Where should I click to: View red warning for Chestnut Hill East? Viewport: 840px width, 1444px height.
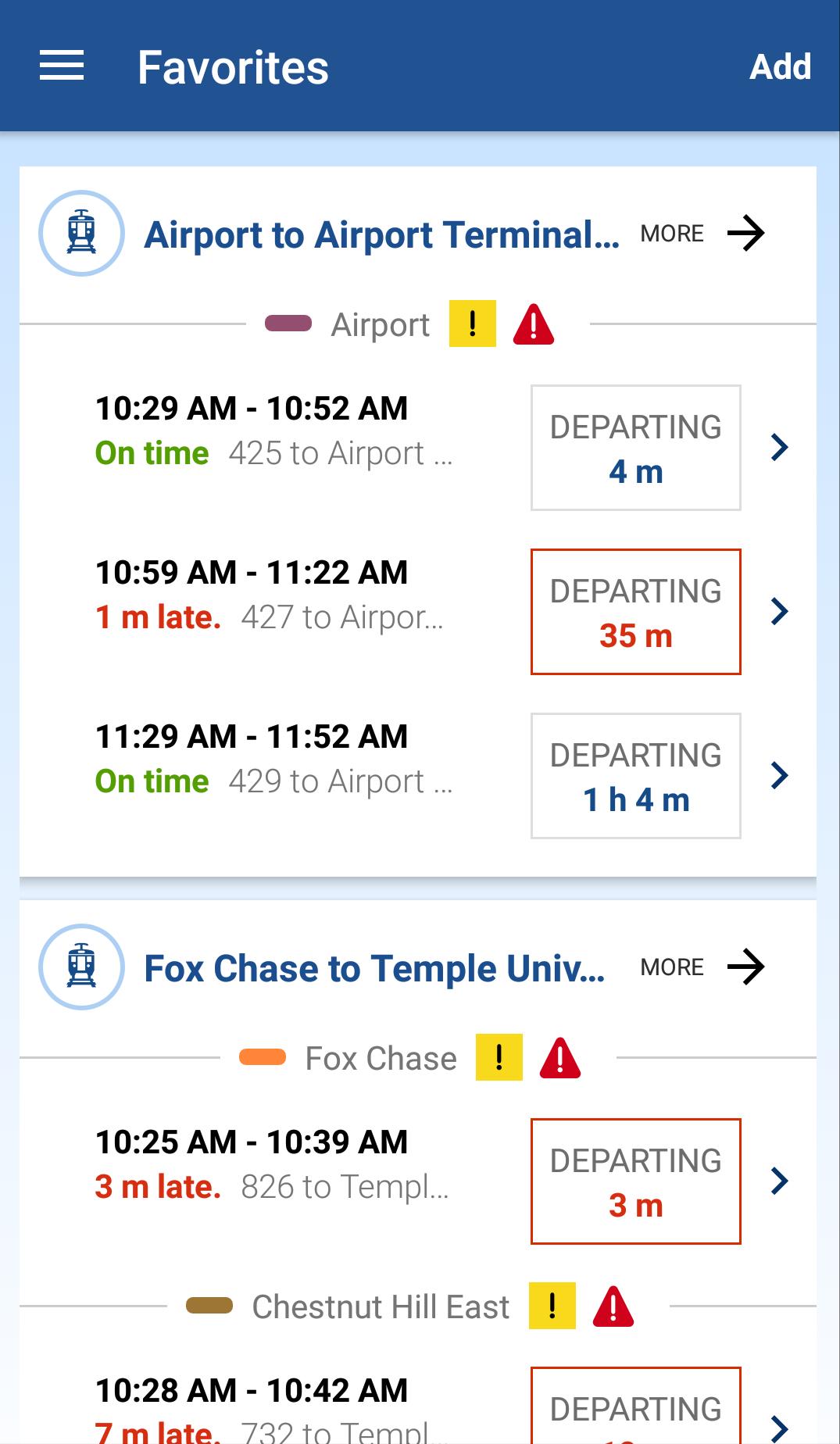click(x=613, y=1306)
